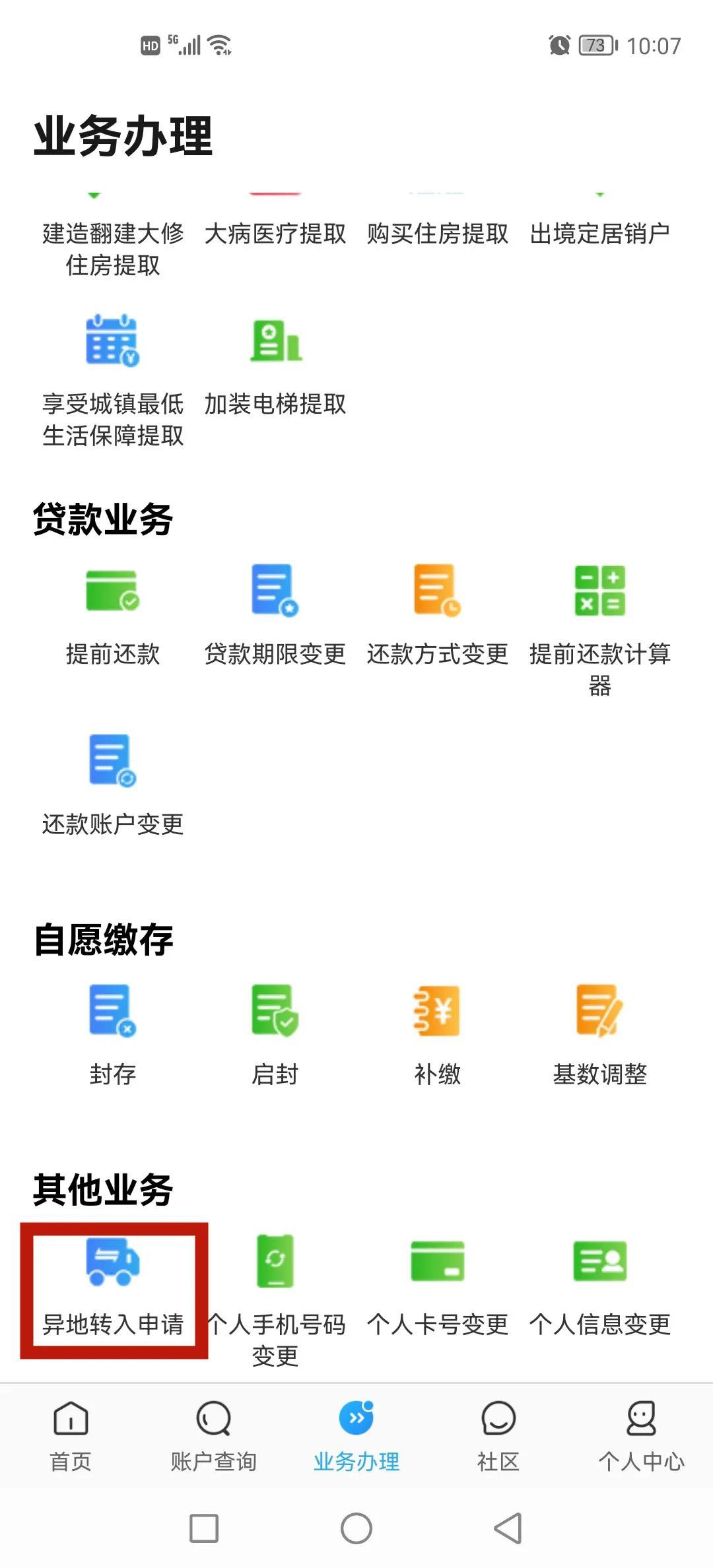Open 提前还款 in the loan section

[112, 615]
